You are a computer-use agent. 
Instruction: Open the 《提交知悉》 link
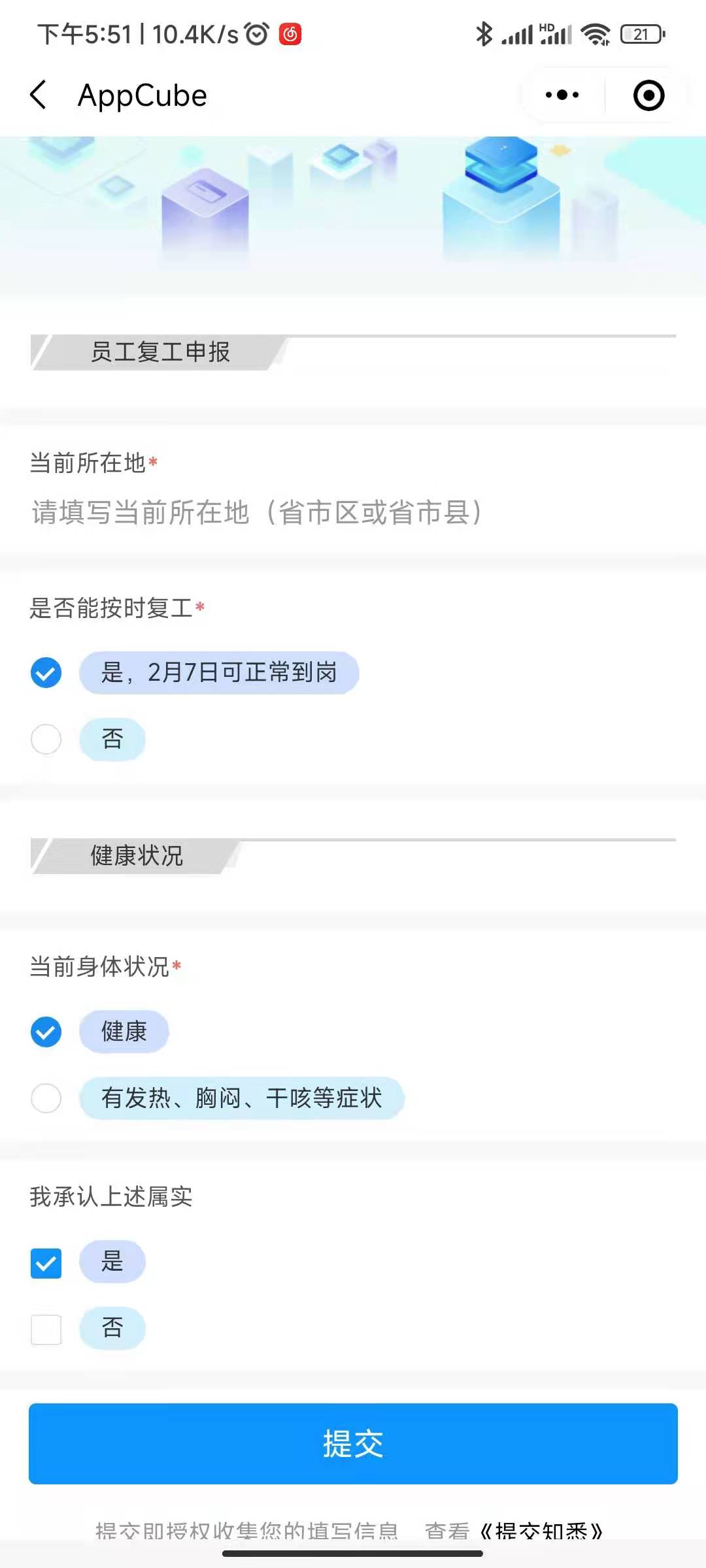pyautogui.click(x=541, y=1531)
